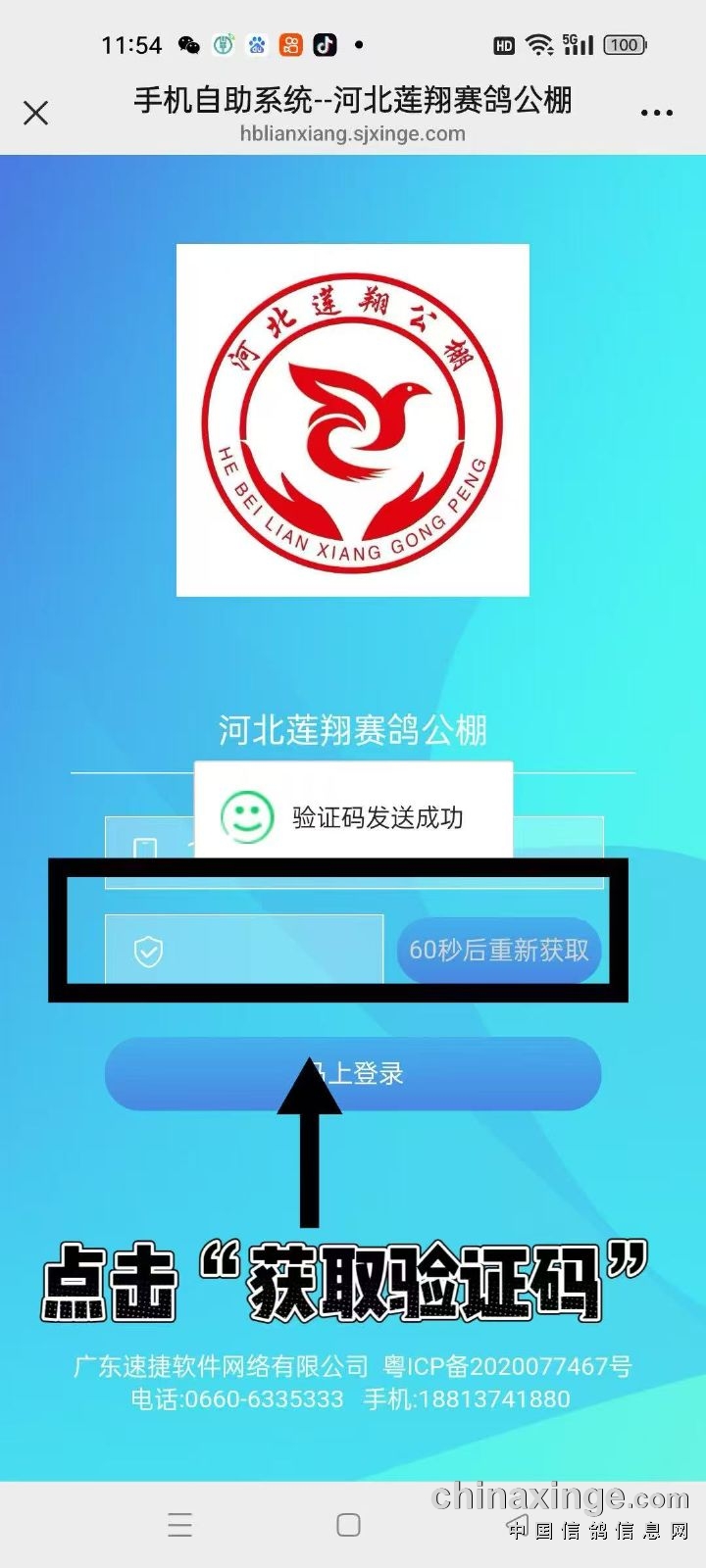The image size is (706, 1568).
Task: Go to the system home screen
Action: (348, 1525)
